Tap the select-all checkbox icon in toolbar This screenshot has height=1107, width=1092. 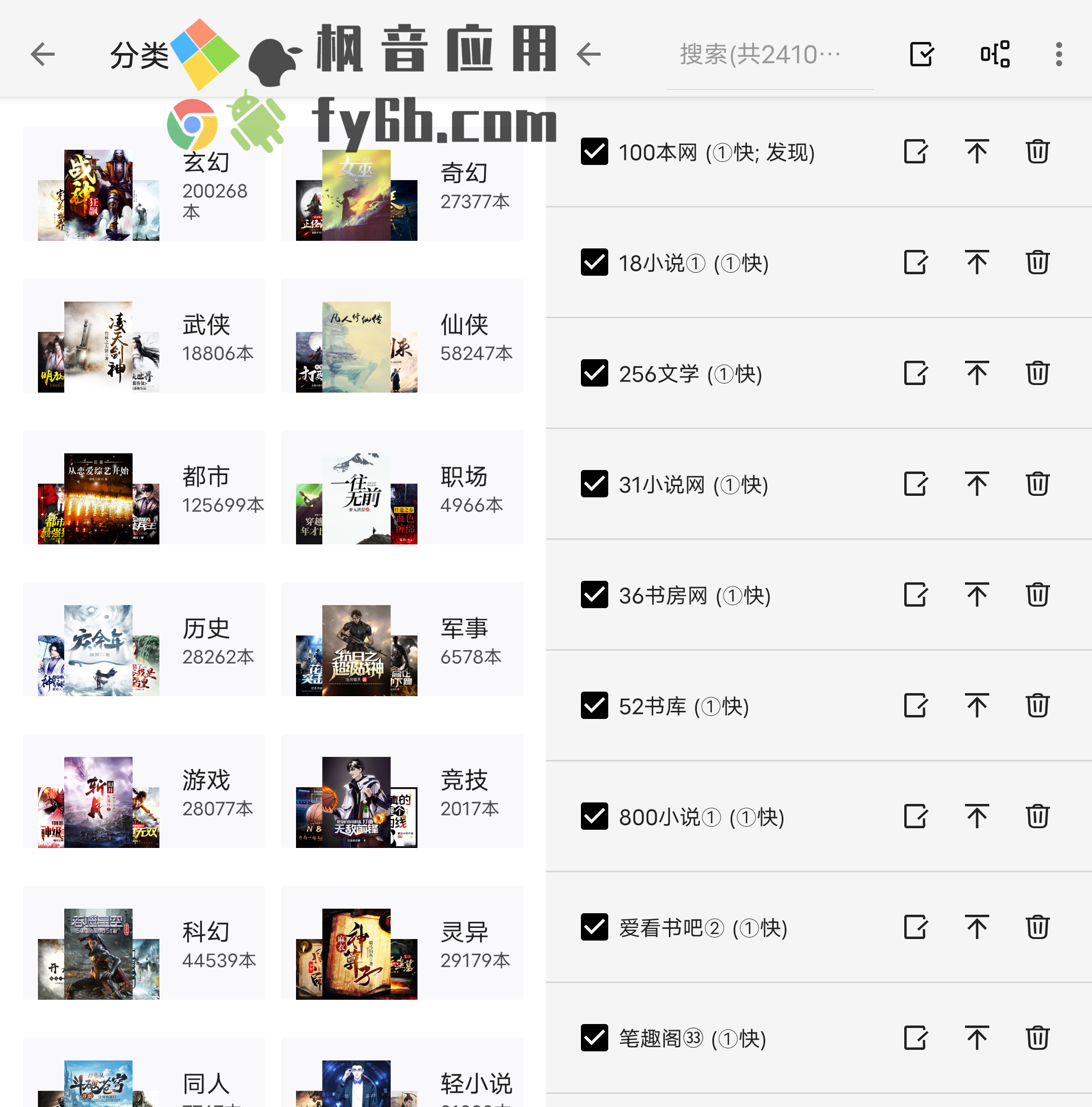[922, 55]
